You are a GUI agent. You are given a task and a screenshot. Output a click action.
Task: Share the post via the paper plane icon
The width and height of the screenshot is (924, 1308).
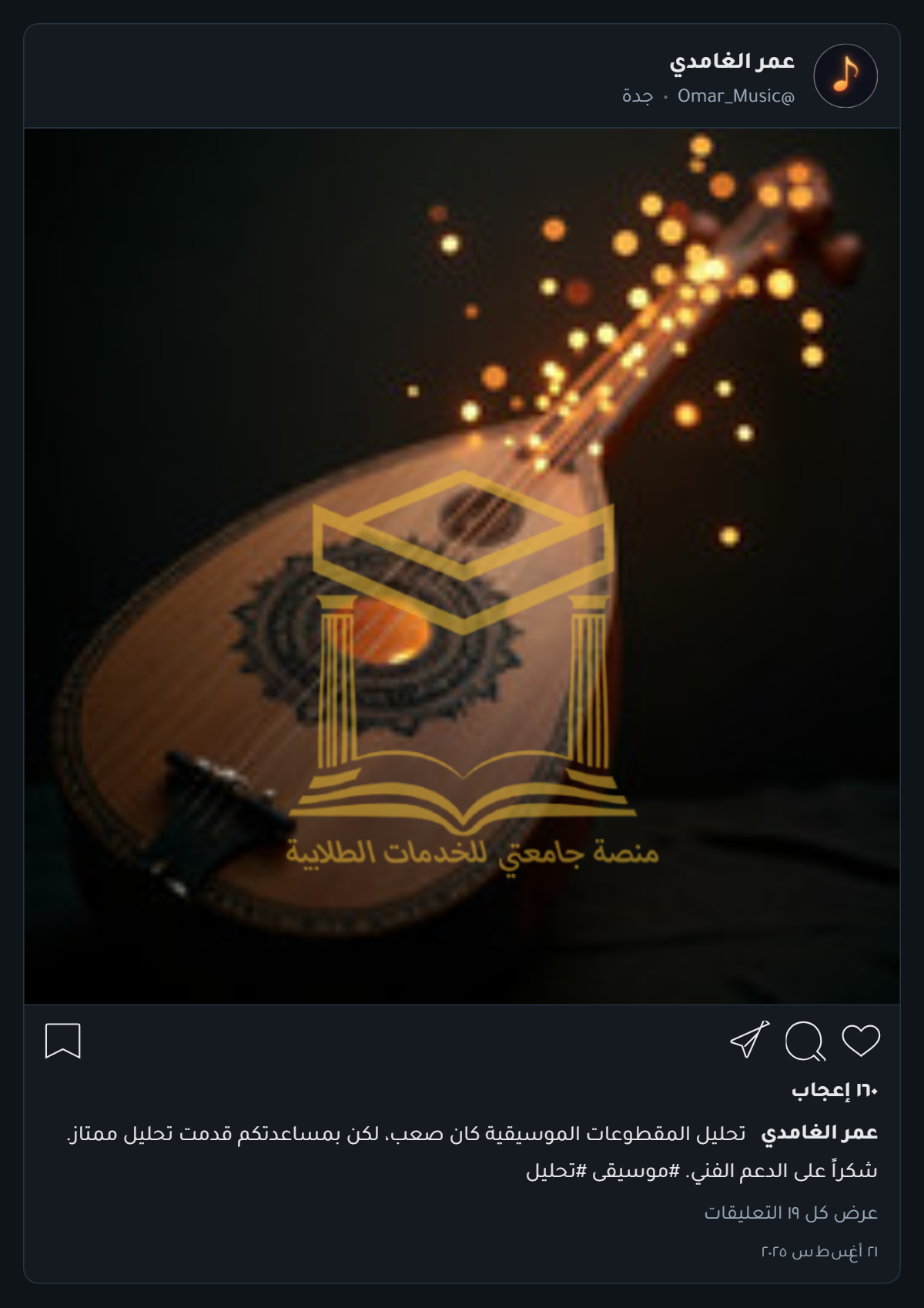pos(749,1041)
